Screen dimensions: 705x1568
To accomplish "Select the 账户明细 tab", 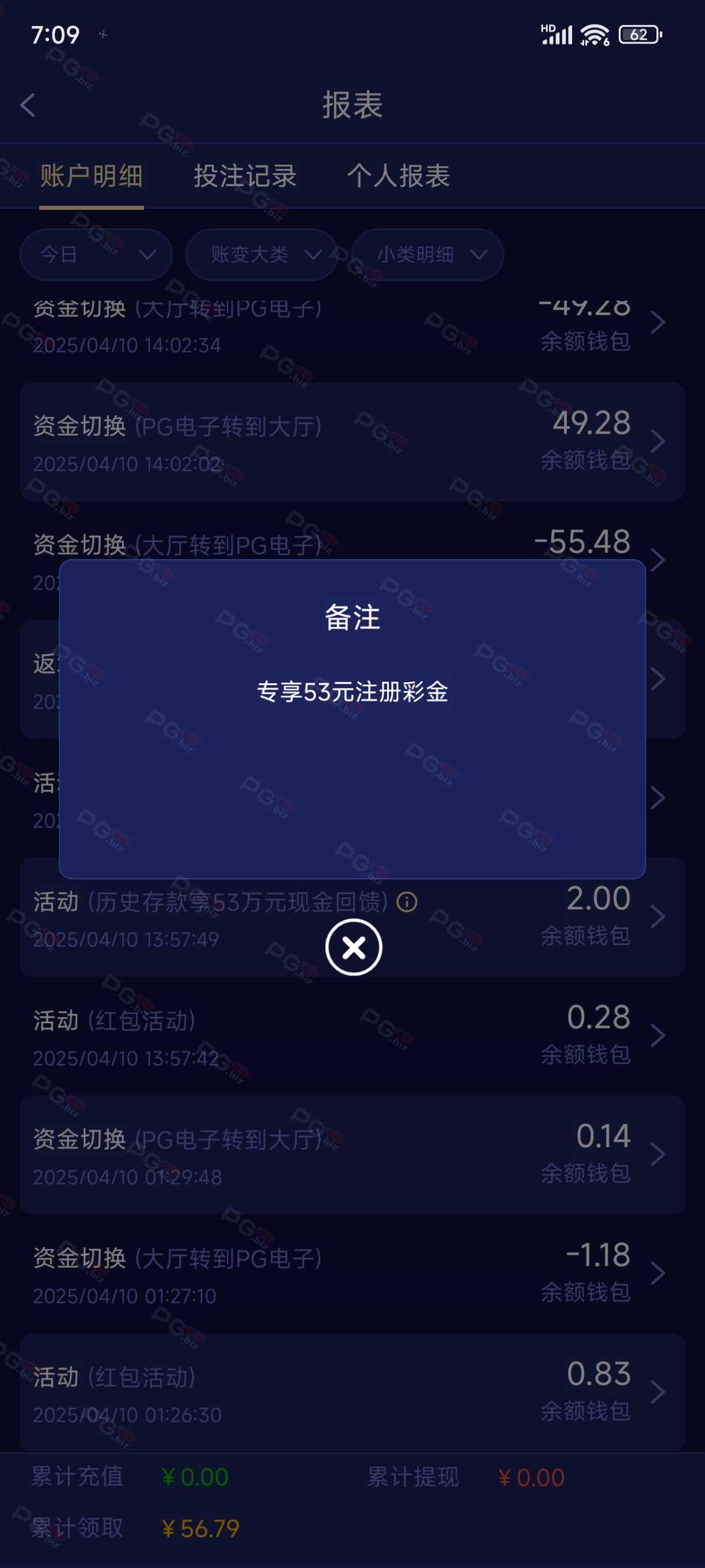I will (x=91, y=176).
